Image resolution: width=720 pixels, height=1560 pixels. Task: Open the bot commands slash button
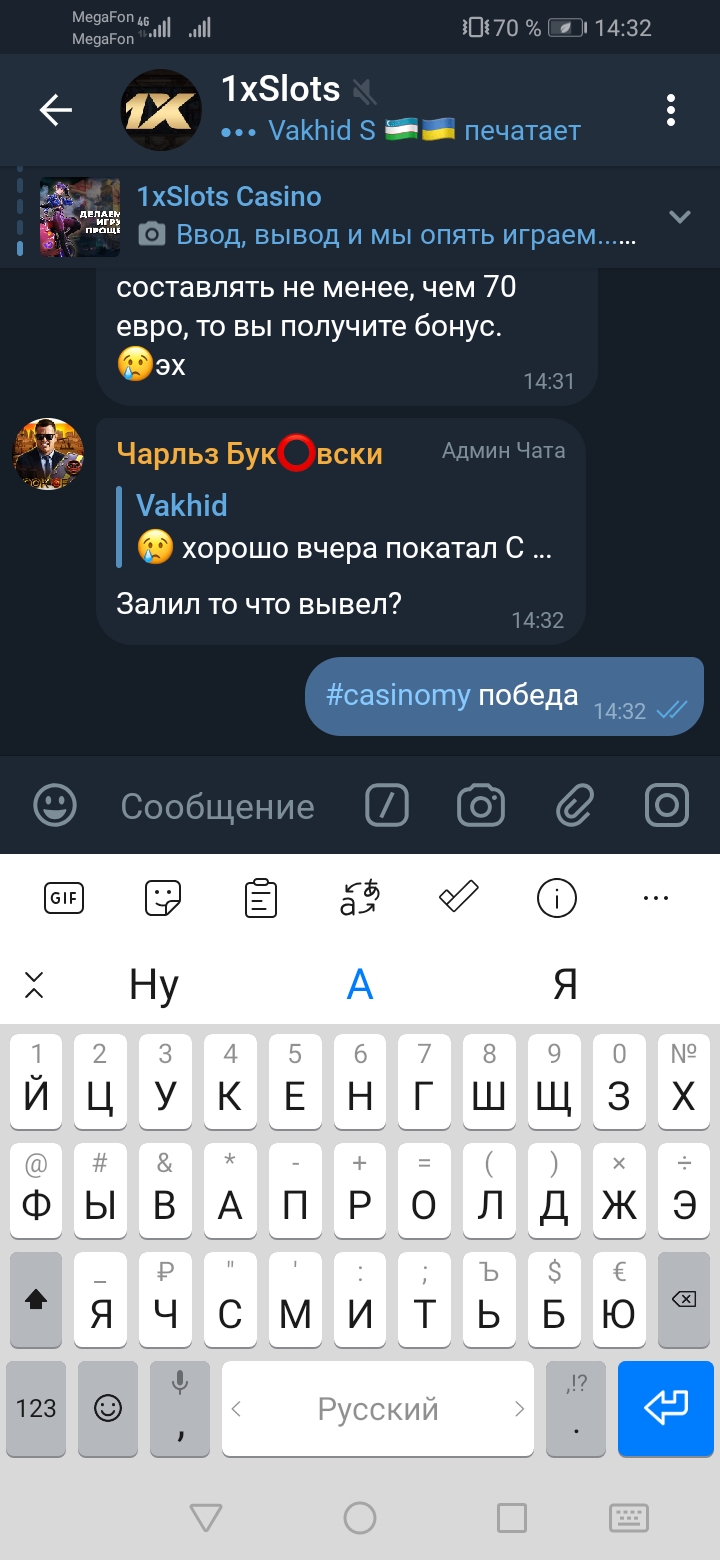[x=386, y=806]
